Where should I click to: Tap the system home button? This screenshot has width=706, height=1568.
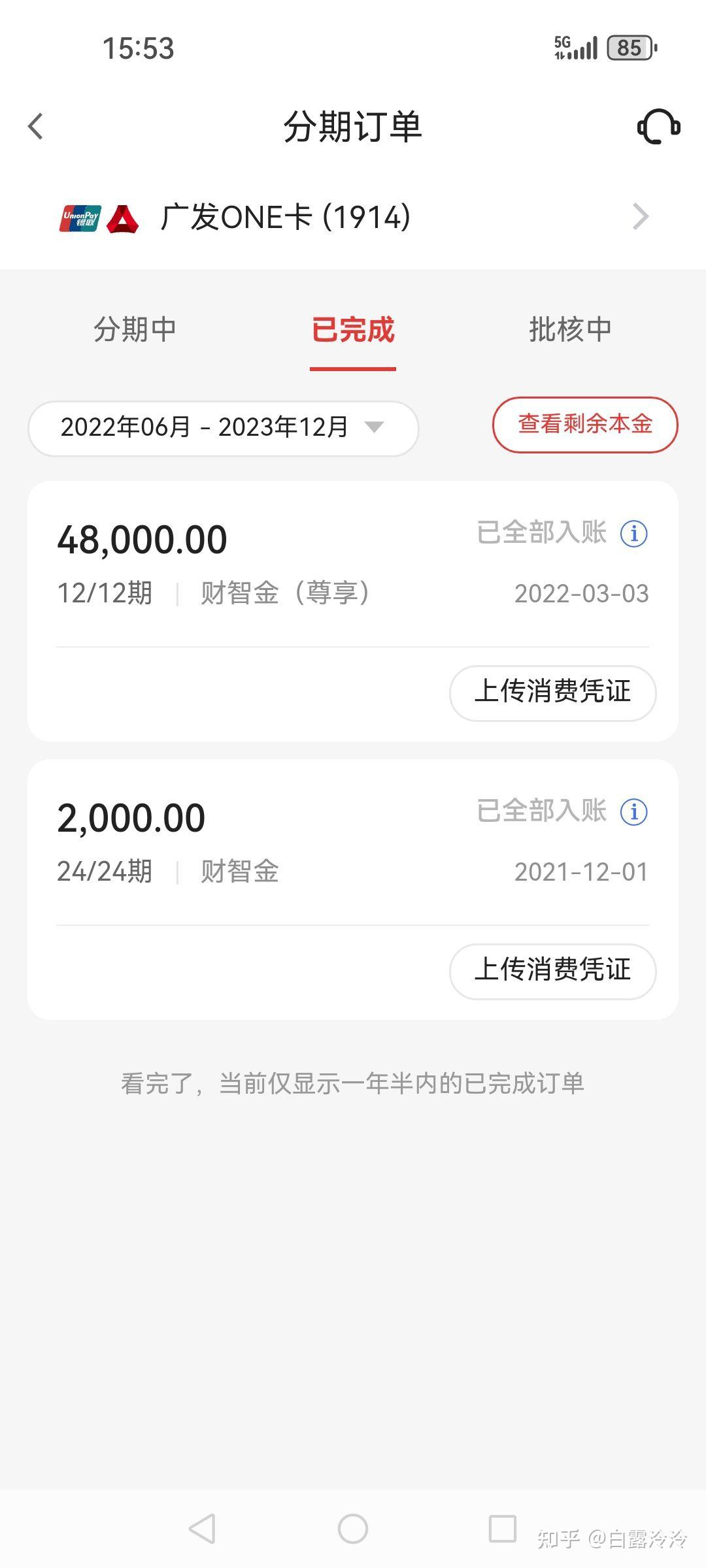353,1529
